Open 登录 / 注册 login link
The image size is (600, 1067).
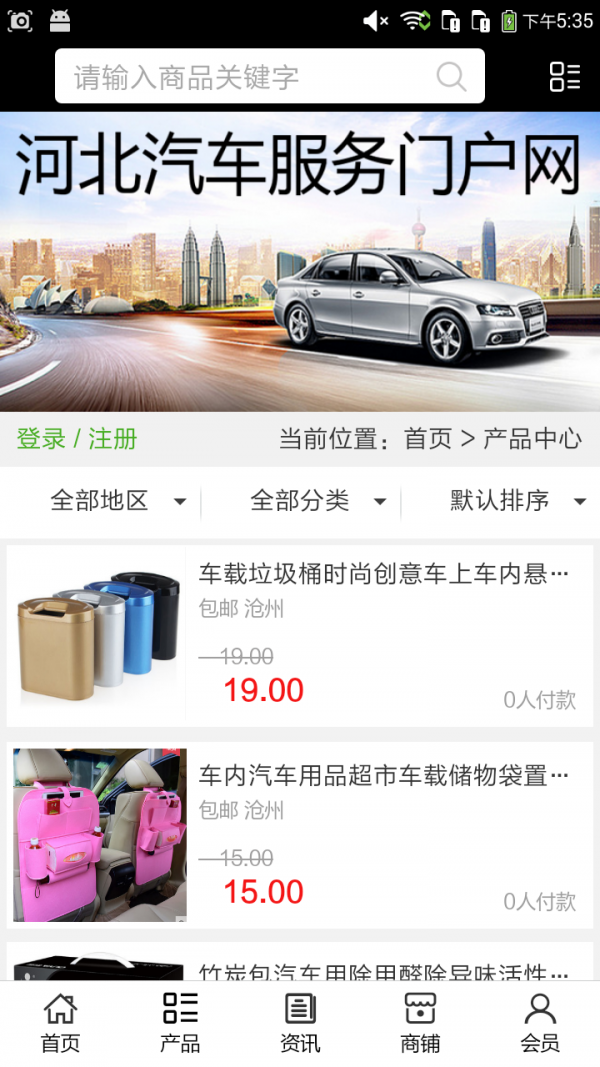tap(77, 439)
